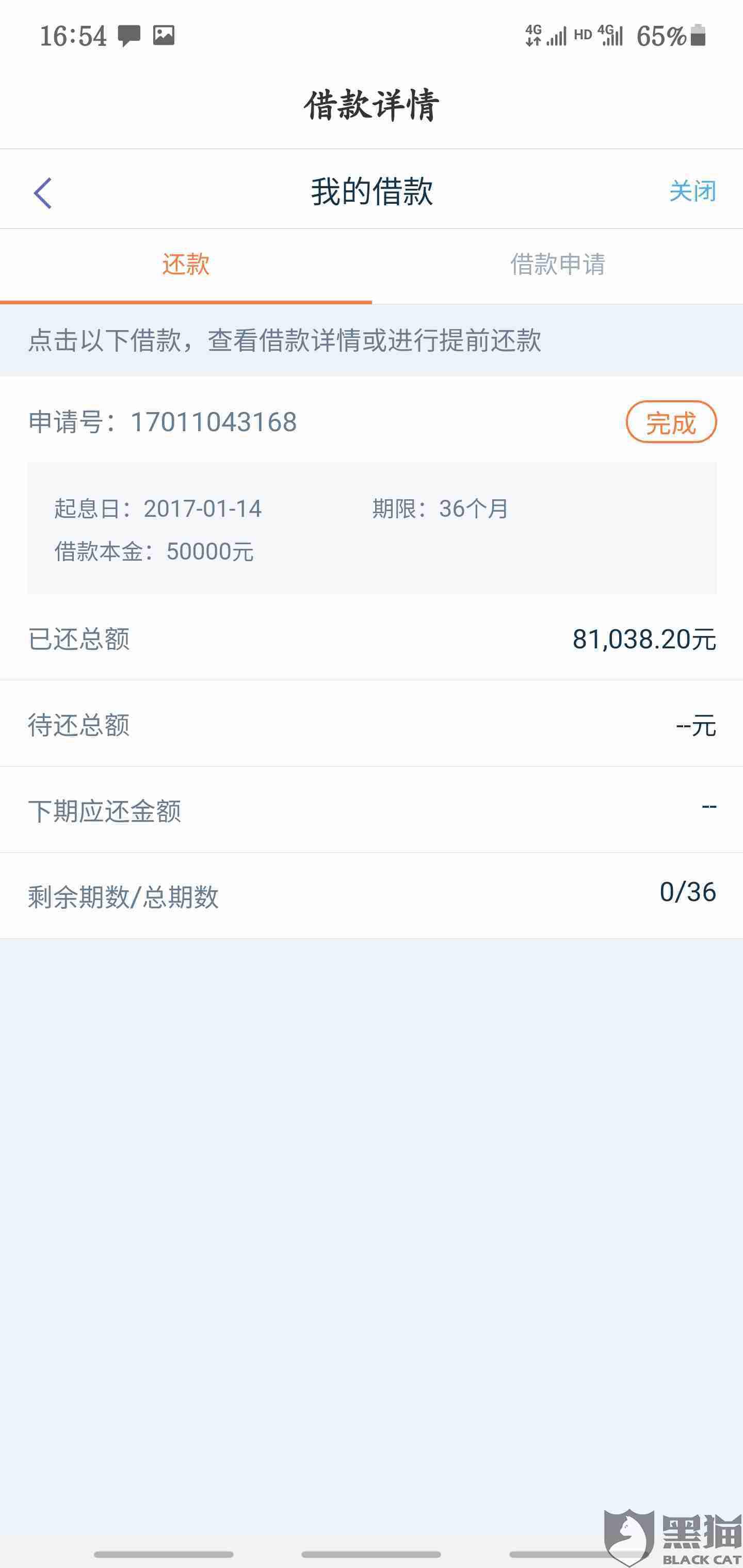This screenshot has height=1568, width=743.
Task: Select the 还款 tab
Action: (186, 265)
